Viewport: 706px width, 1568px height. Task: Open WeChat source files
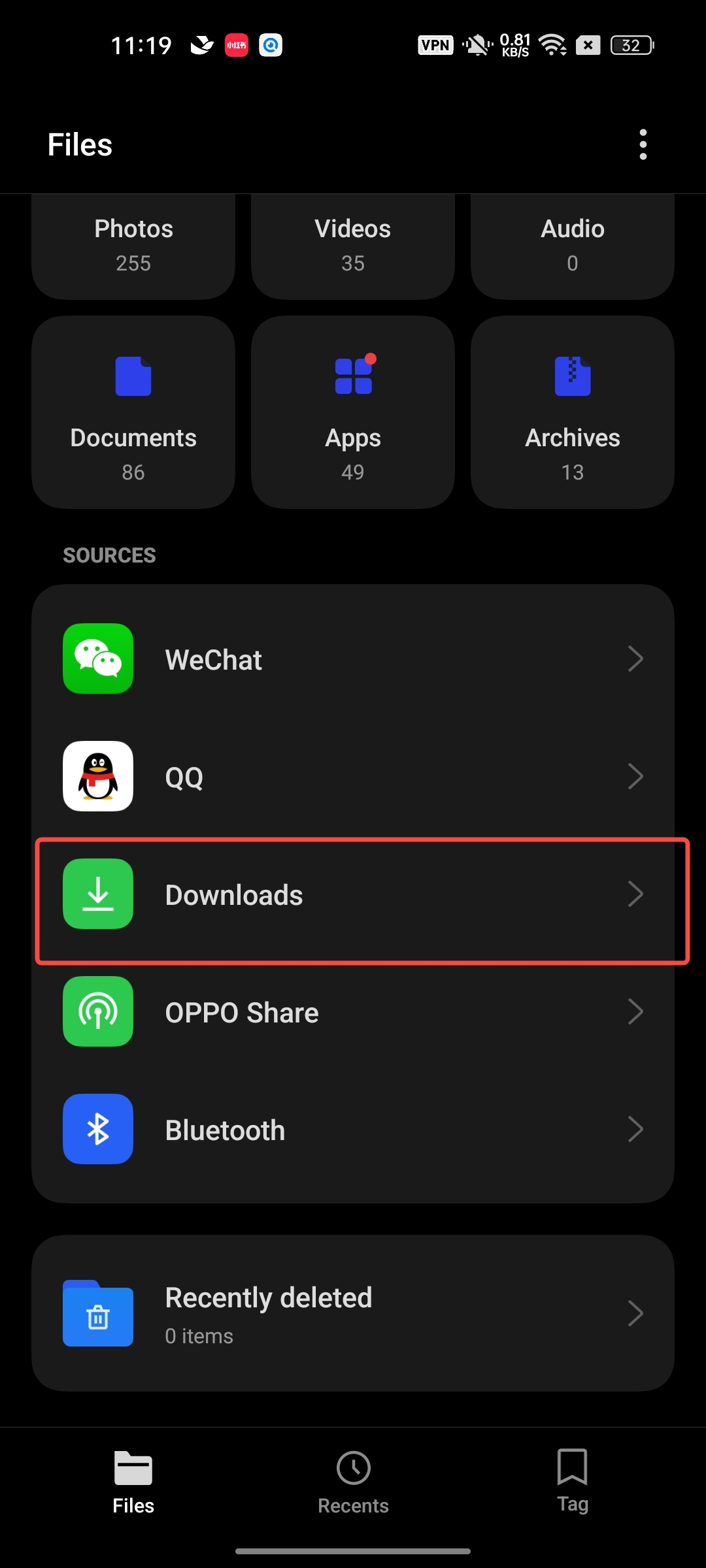coord(353,659)
